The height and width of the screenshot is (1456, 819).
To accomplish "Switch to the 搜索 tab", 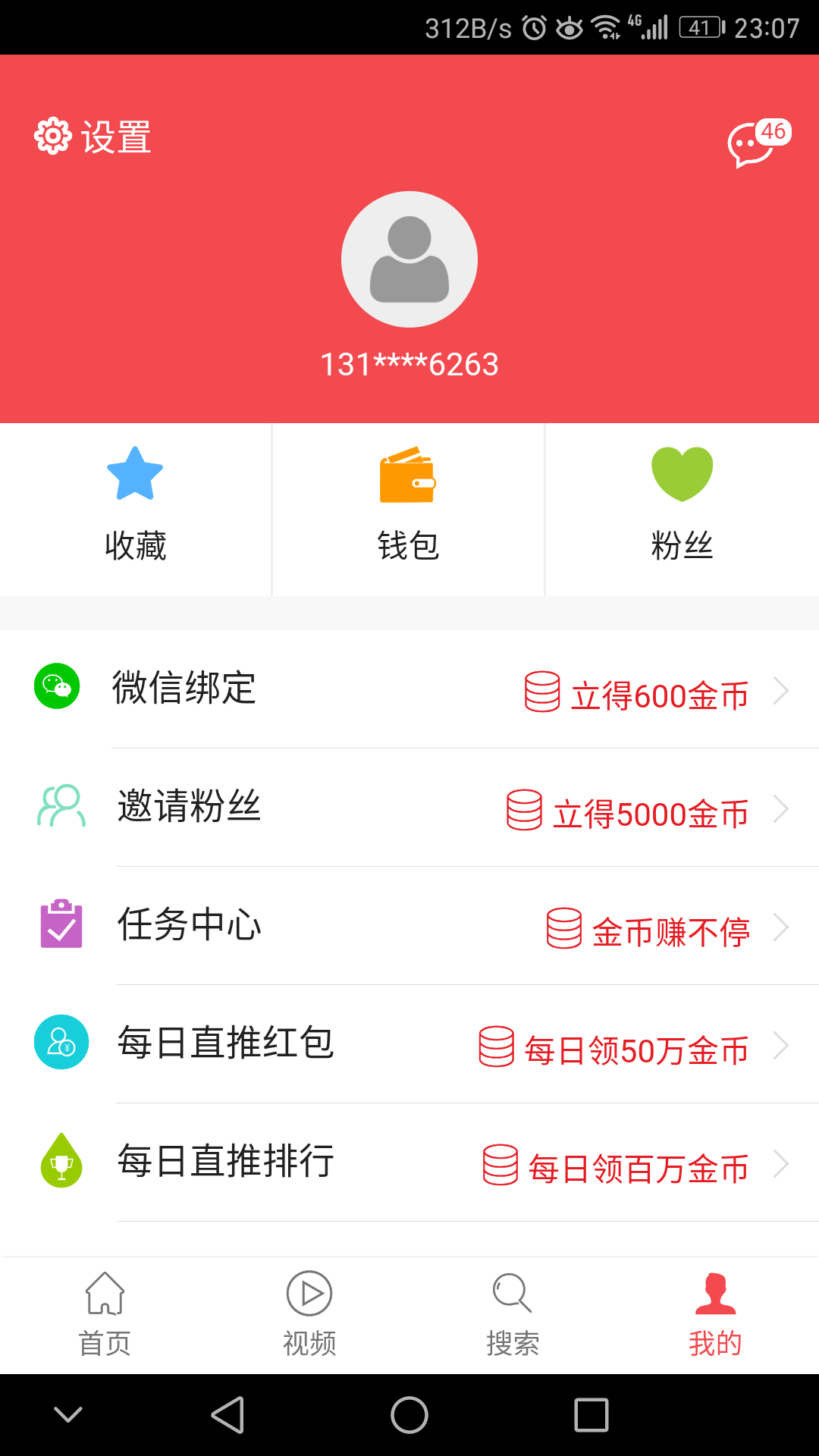I will [513, 1315].
